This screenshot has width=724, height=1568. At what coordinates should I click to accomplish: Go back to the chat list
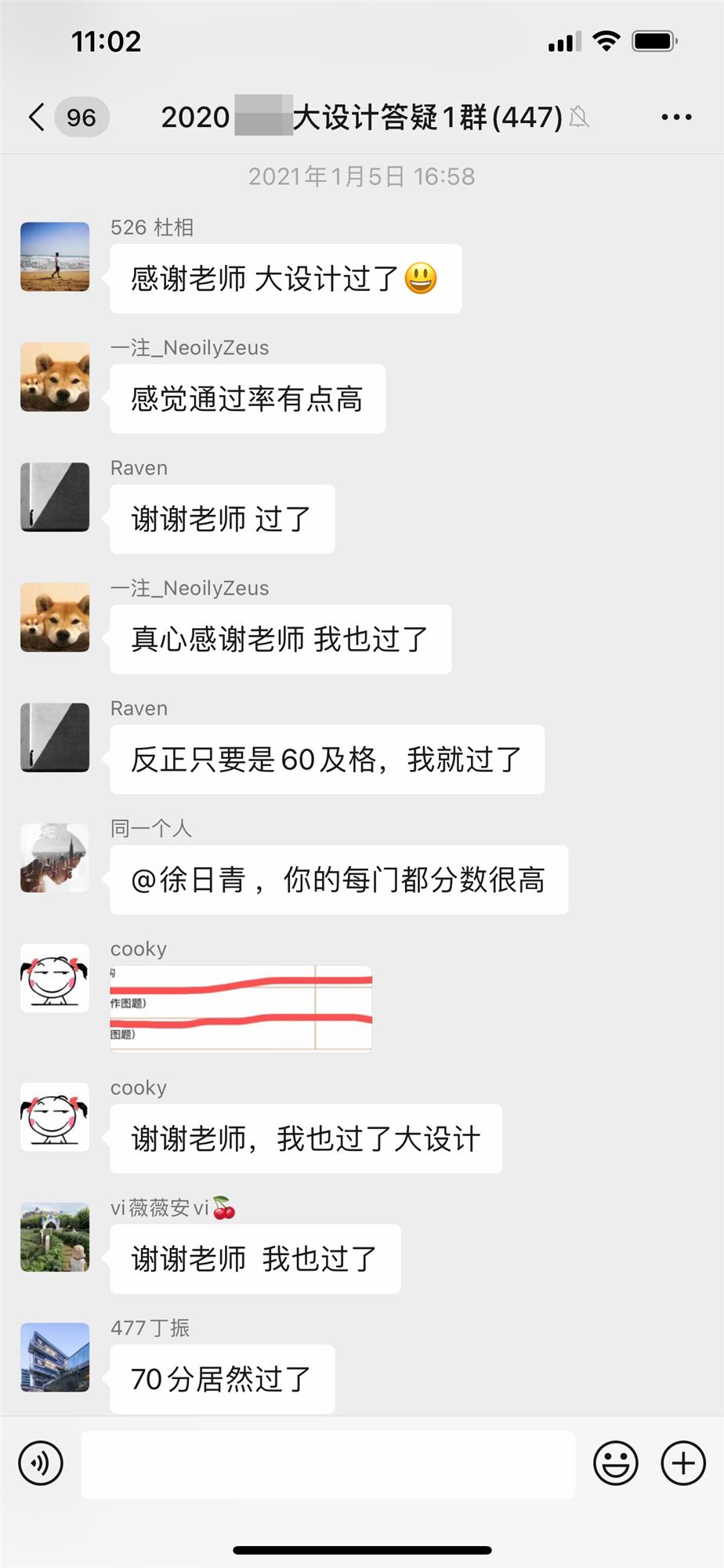37,118
